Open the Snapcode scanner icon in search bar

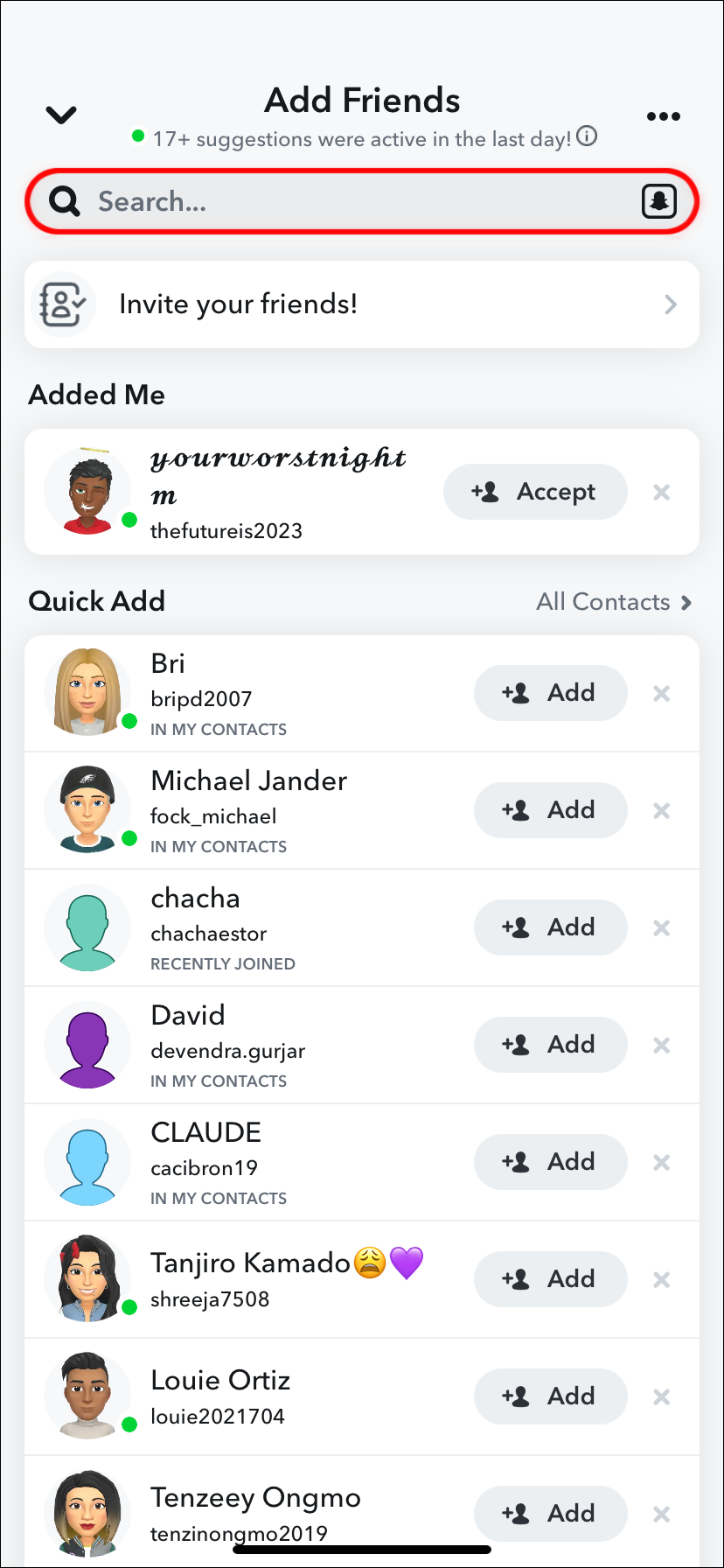pos(658,201)
